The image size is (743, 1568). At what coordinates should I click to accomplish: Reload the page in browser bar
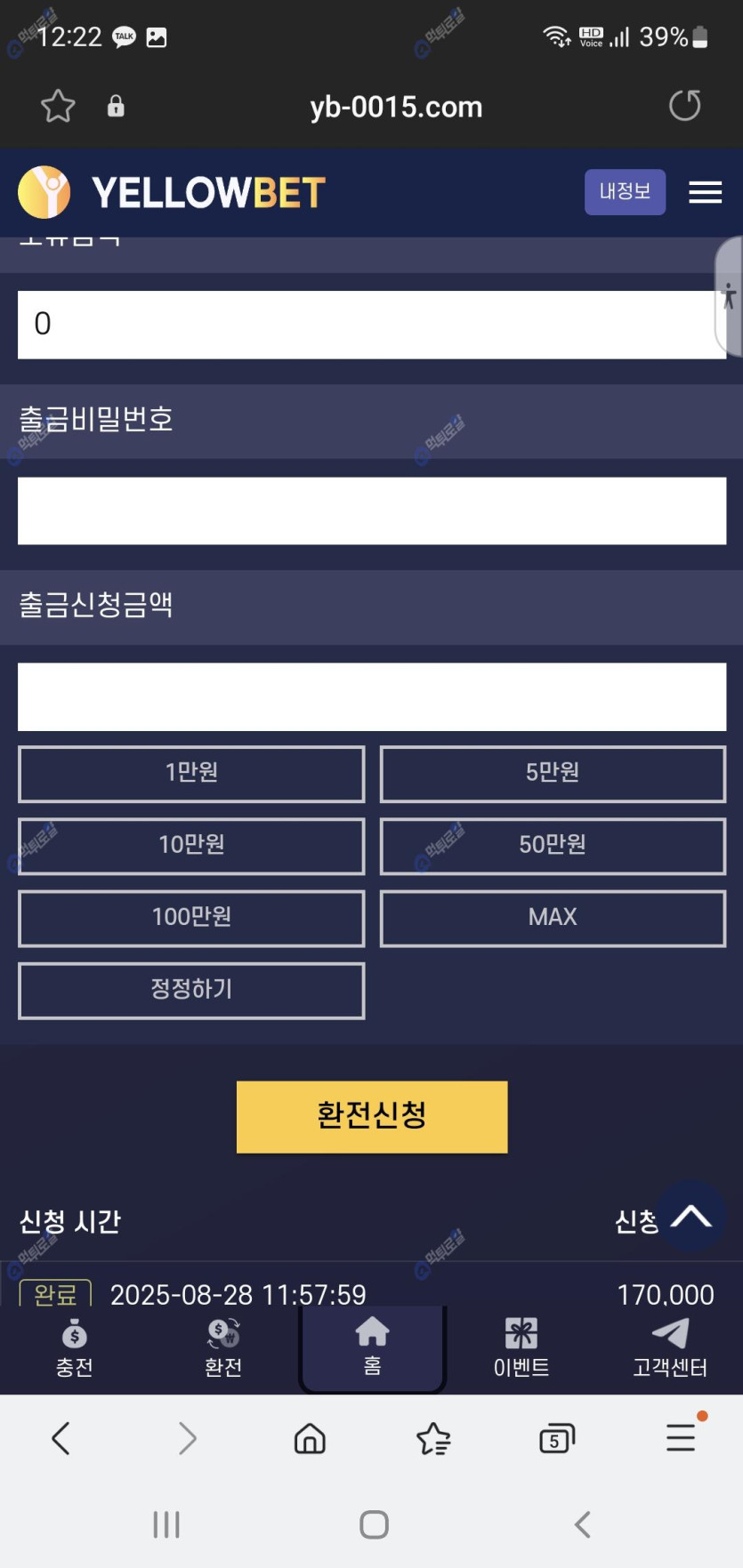tap(684, 106)
